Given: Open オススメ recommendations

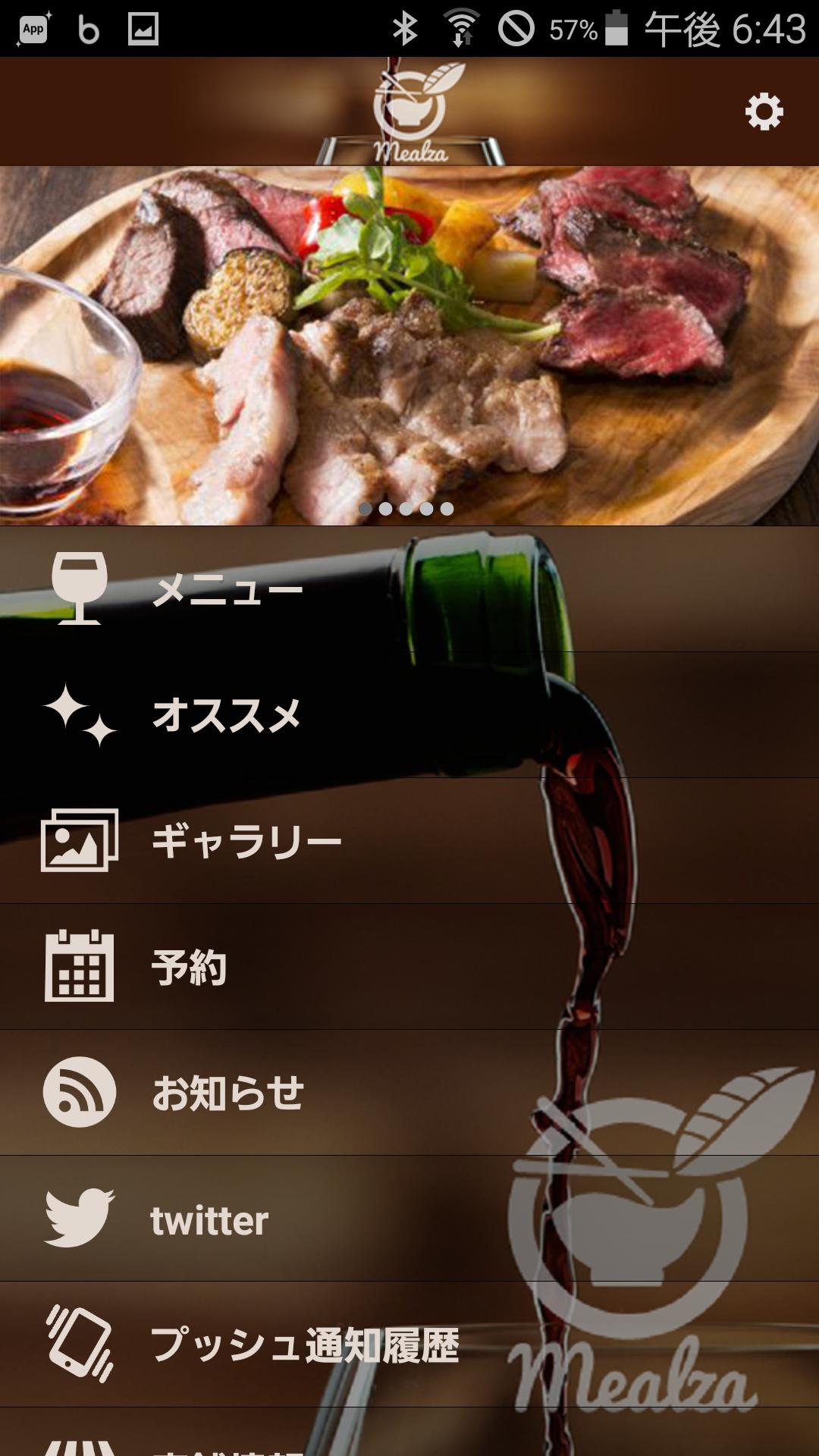Looking at the screenshot, I should [x=226, y=715].
